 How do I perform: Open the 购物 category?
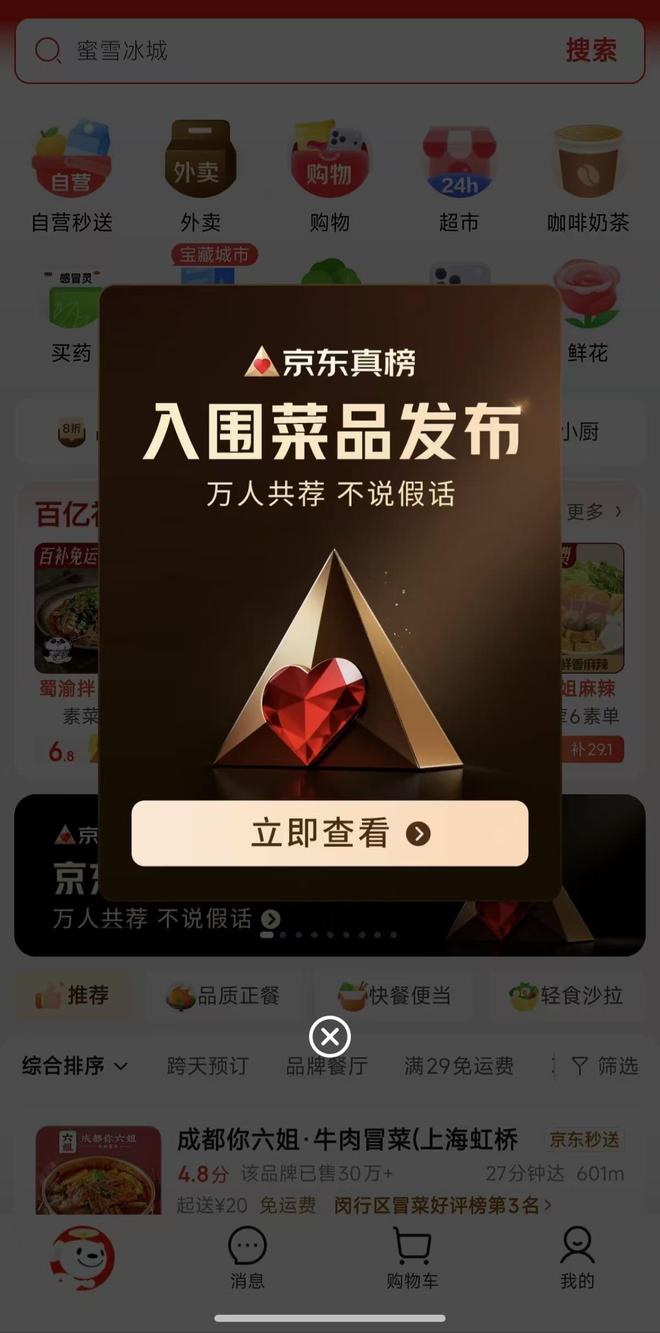[329, 178]
